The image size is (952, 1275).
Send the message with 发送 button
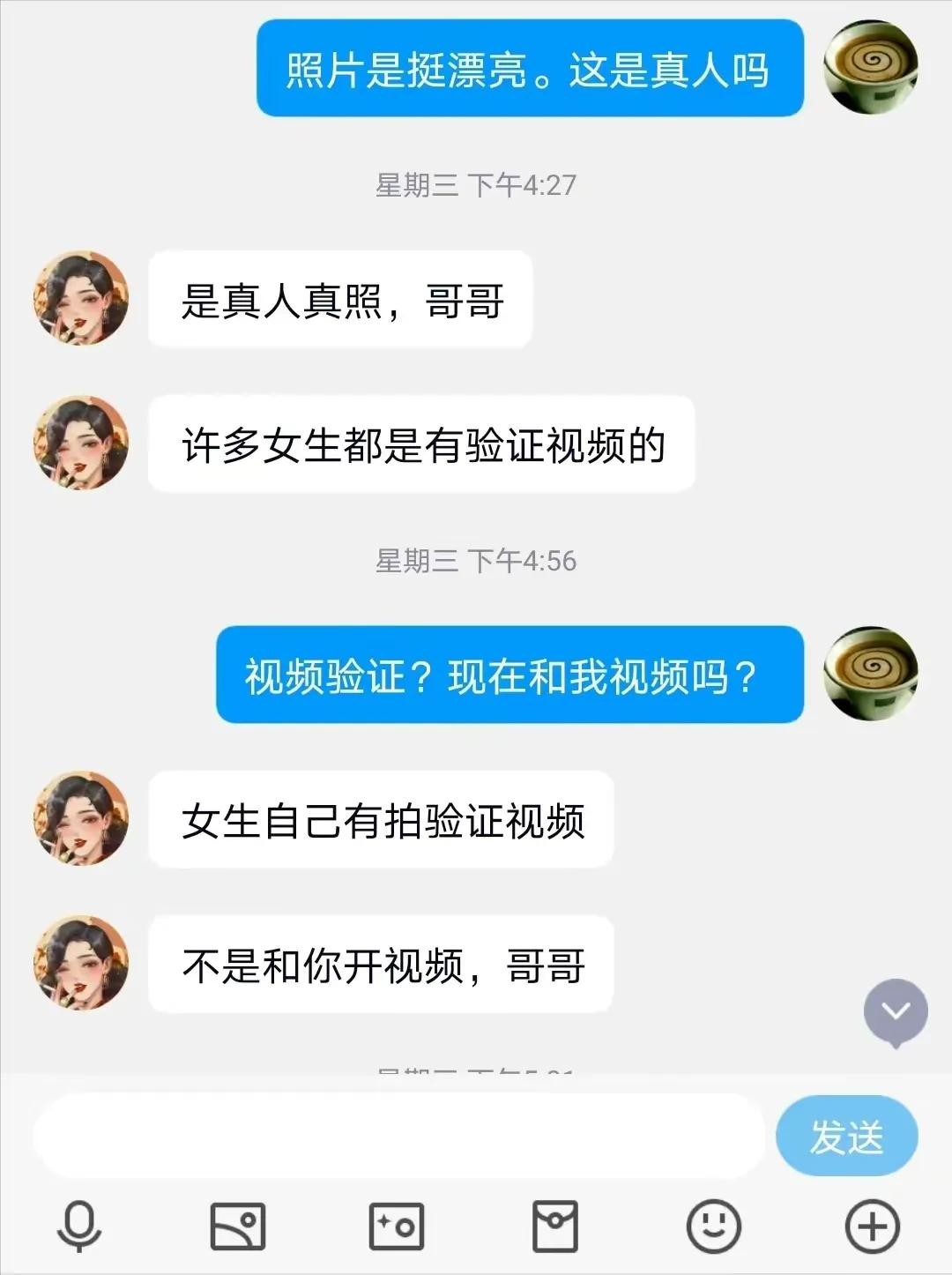coord(846,1137)
